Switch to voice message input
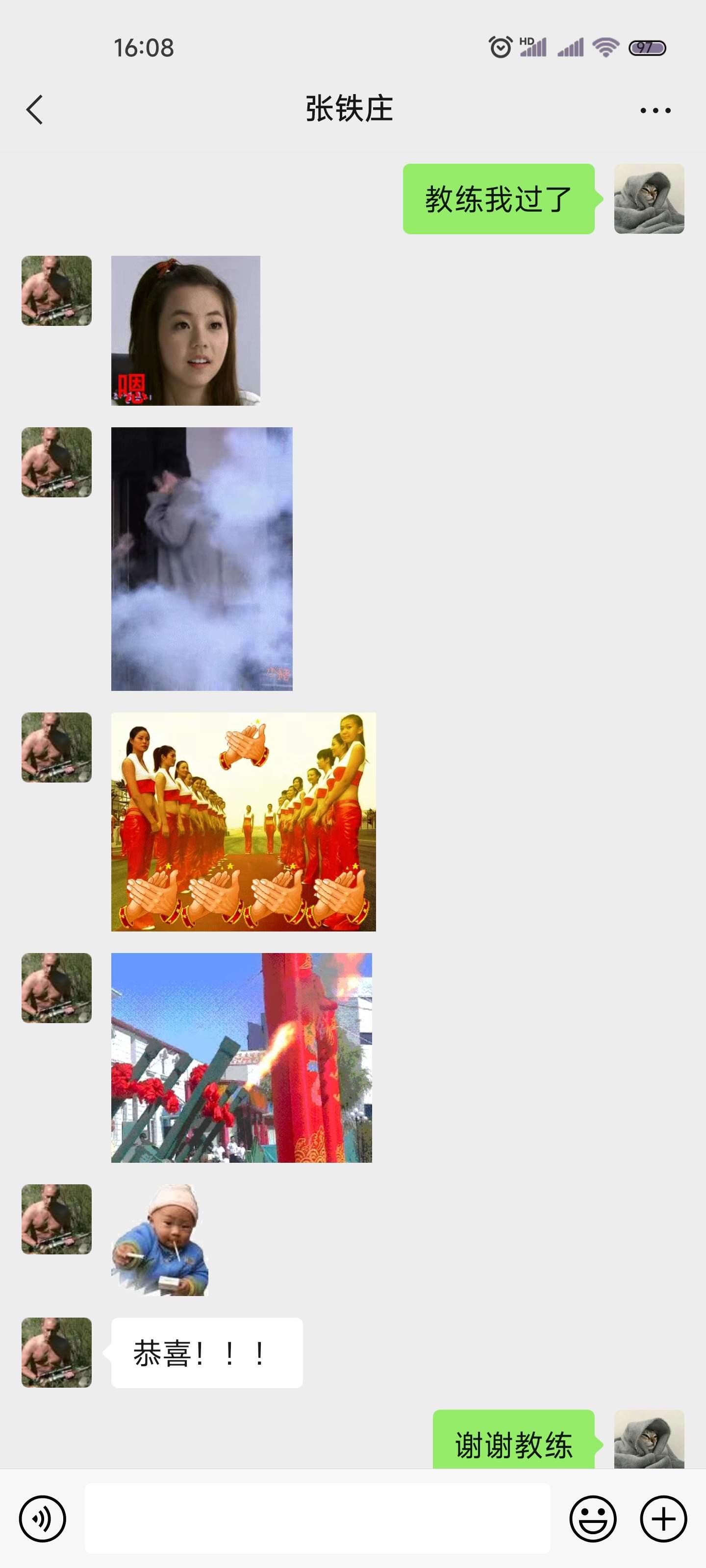 (x=42, y=1519)
